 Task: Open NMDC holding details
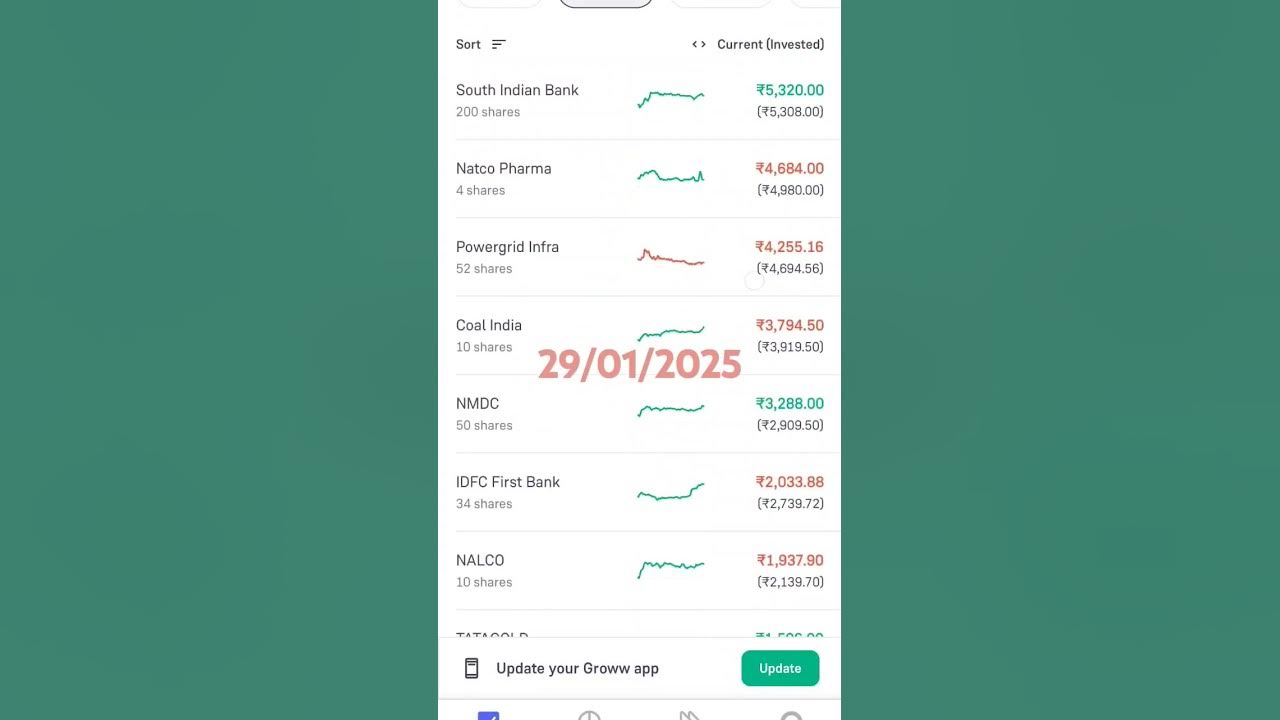coord(478,413)
